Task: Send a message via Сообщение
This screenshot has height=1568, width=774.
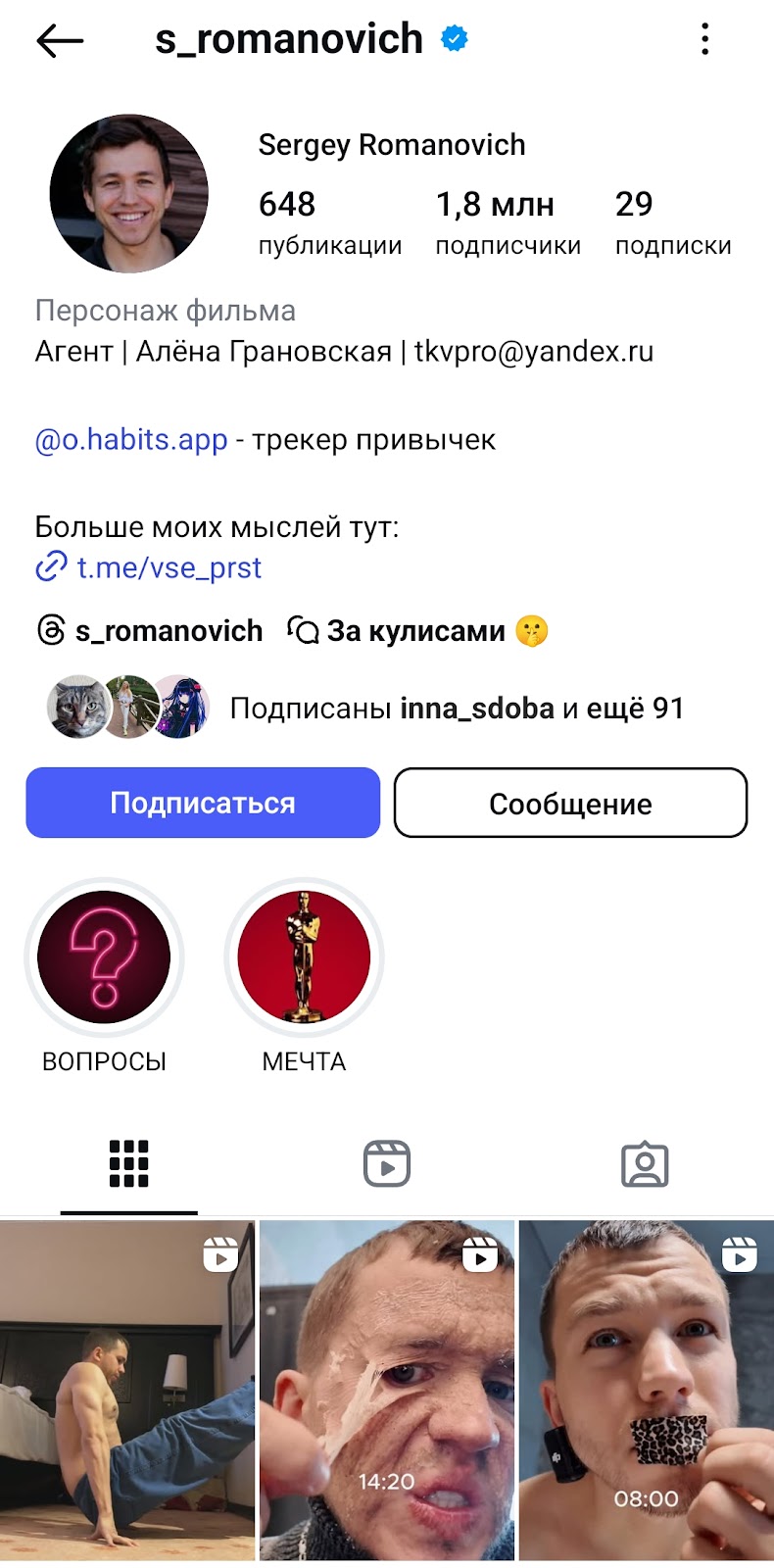Action: (x=570, y=803)
